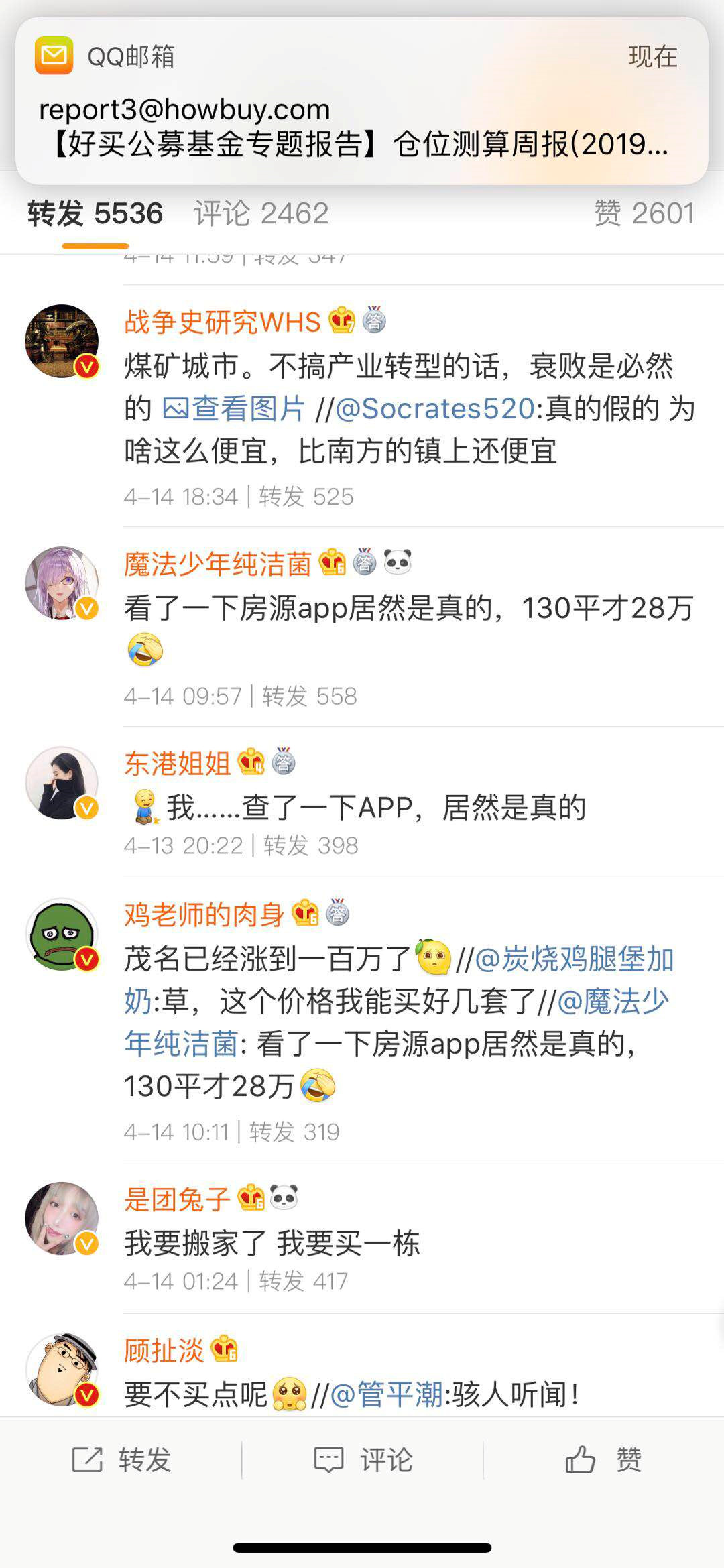The width and height of the screenshot is (724, 1568).
Task: Open 是团兔子's username link
Action: pyautogui.click(x=178, y=1199)
